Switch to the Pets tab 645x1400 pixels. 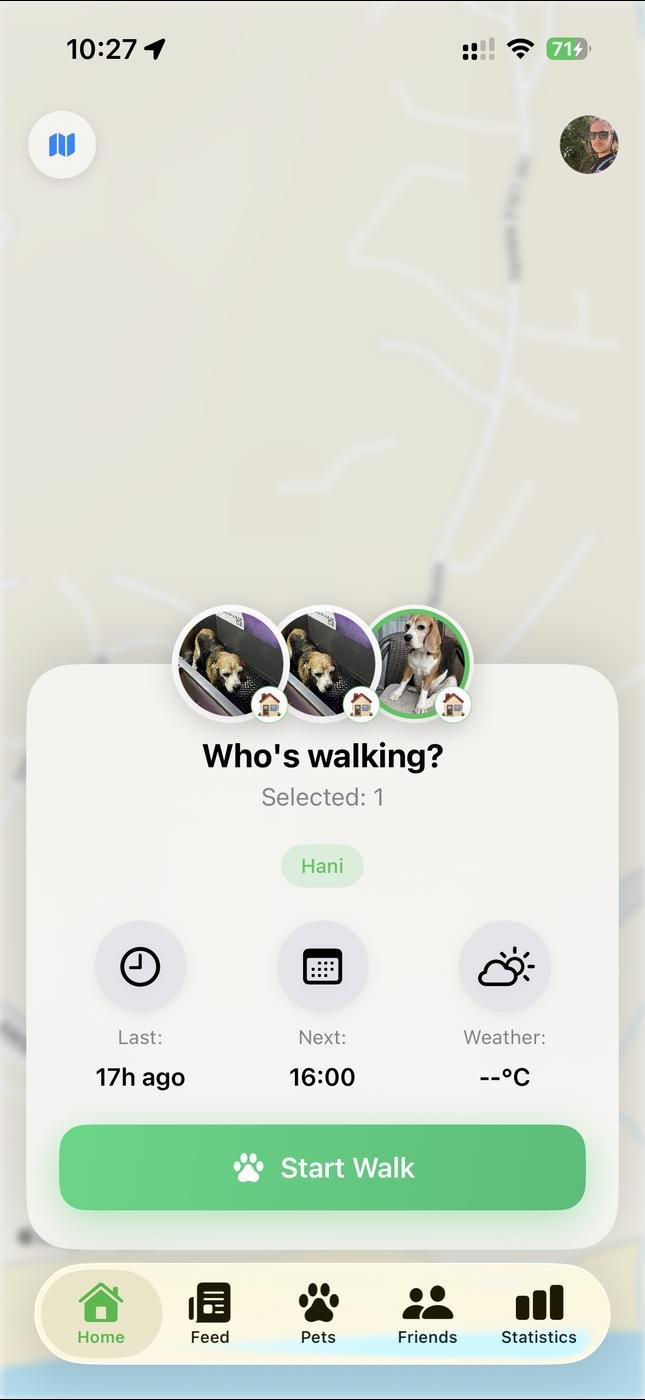point(318,1314)
